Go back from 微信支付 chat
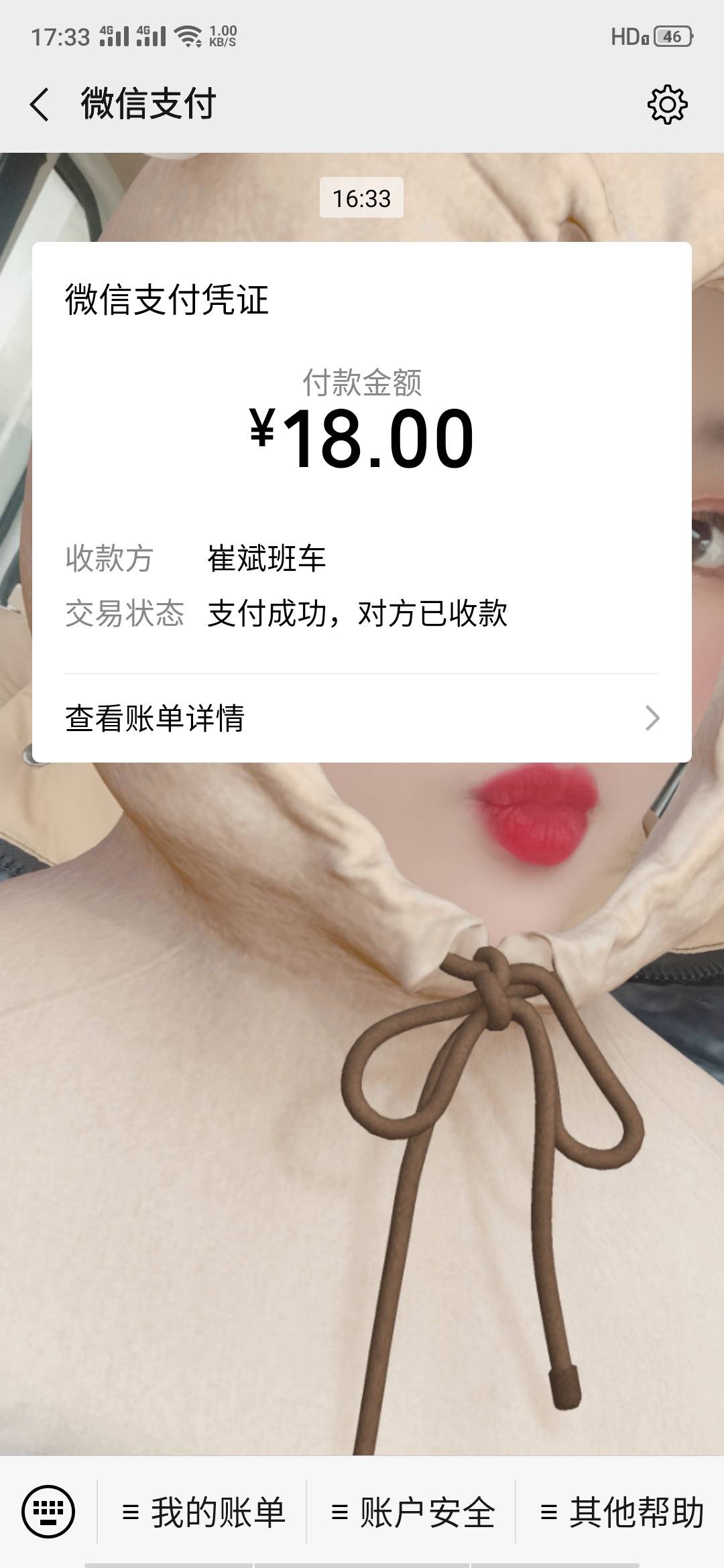 coord(40,105)
